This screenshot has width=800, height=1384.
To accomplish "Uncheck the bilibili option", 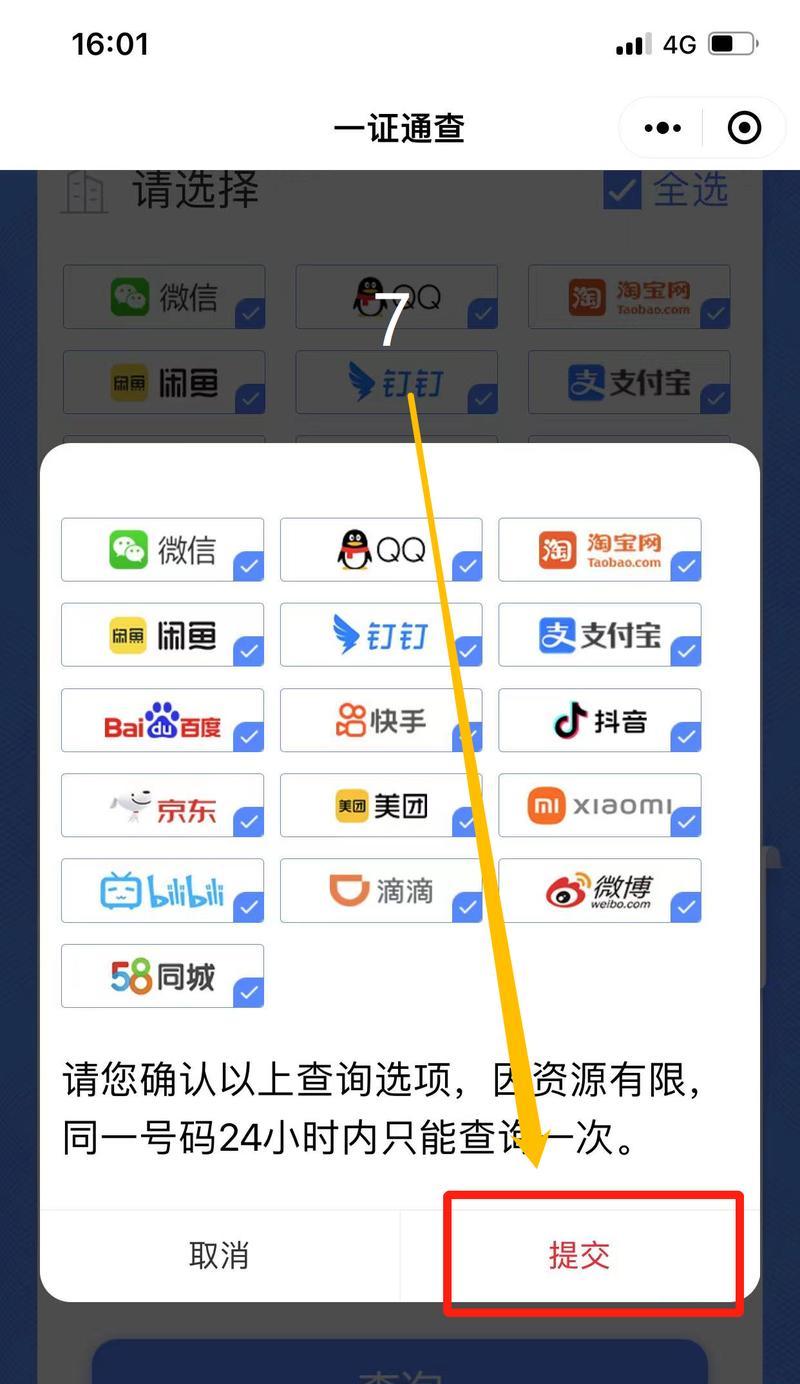I will tap(163, 890).
